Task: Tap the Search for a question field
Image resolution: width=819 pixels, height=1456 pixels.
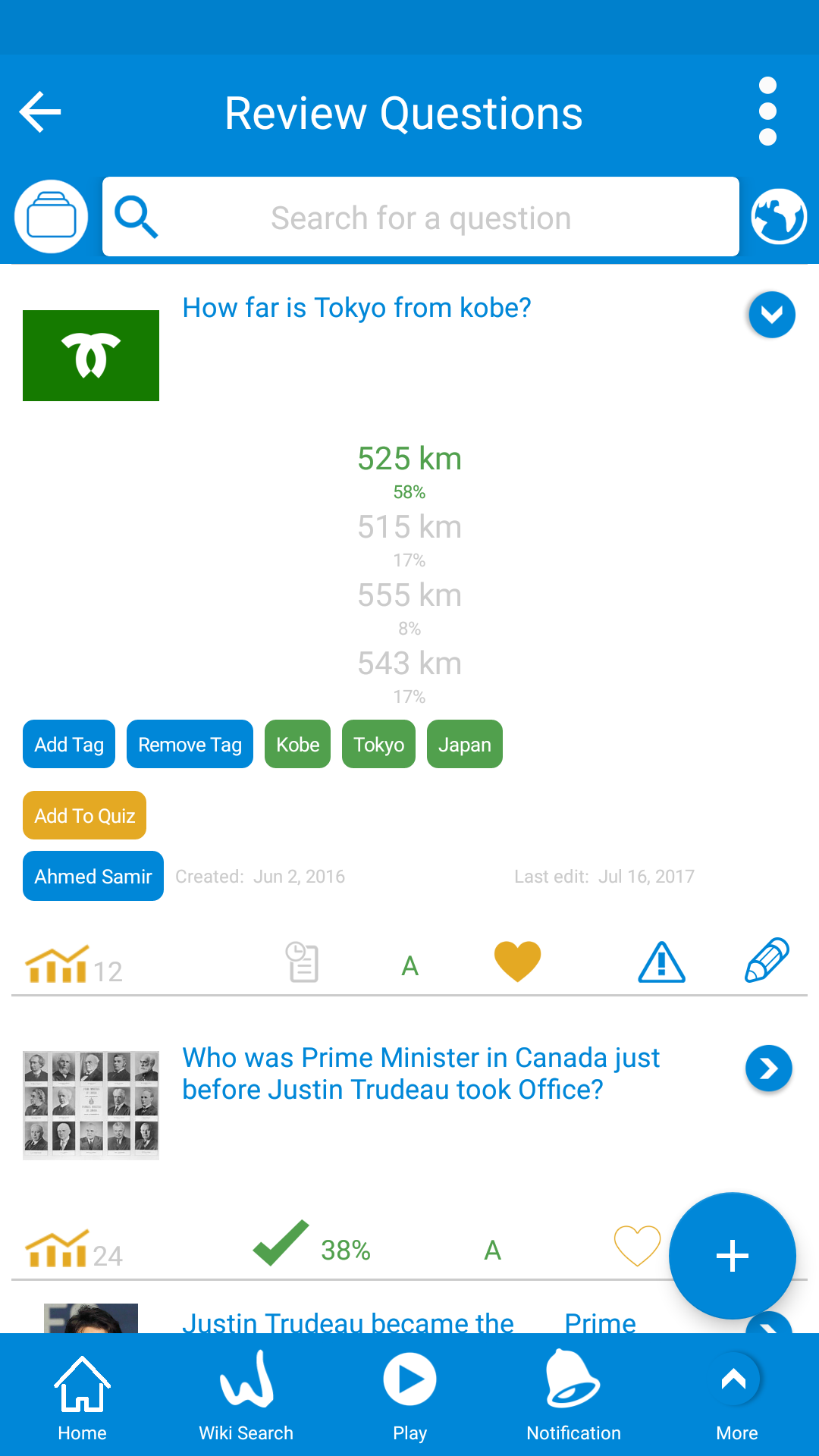Action: coord(421,218)
